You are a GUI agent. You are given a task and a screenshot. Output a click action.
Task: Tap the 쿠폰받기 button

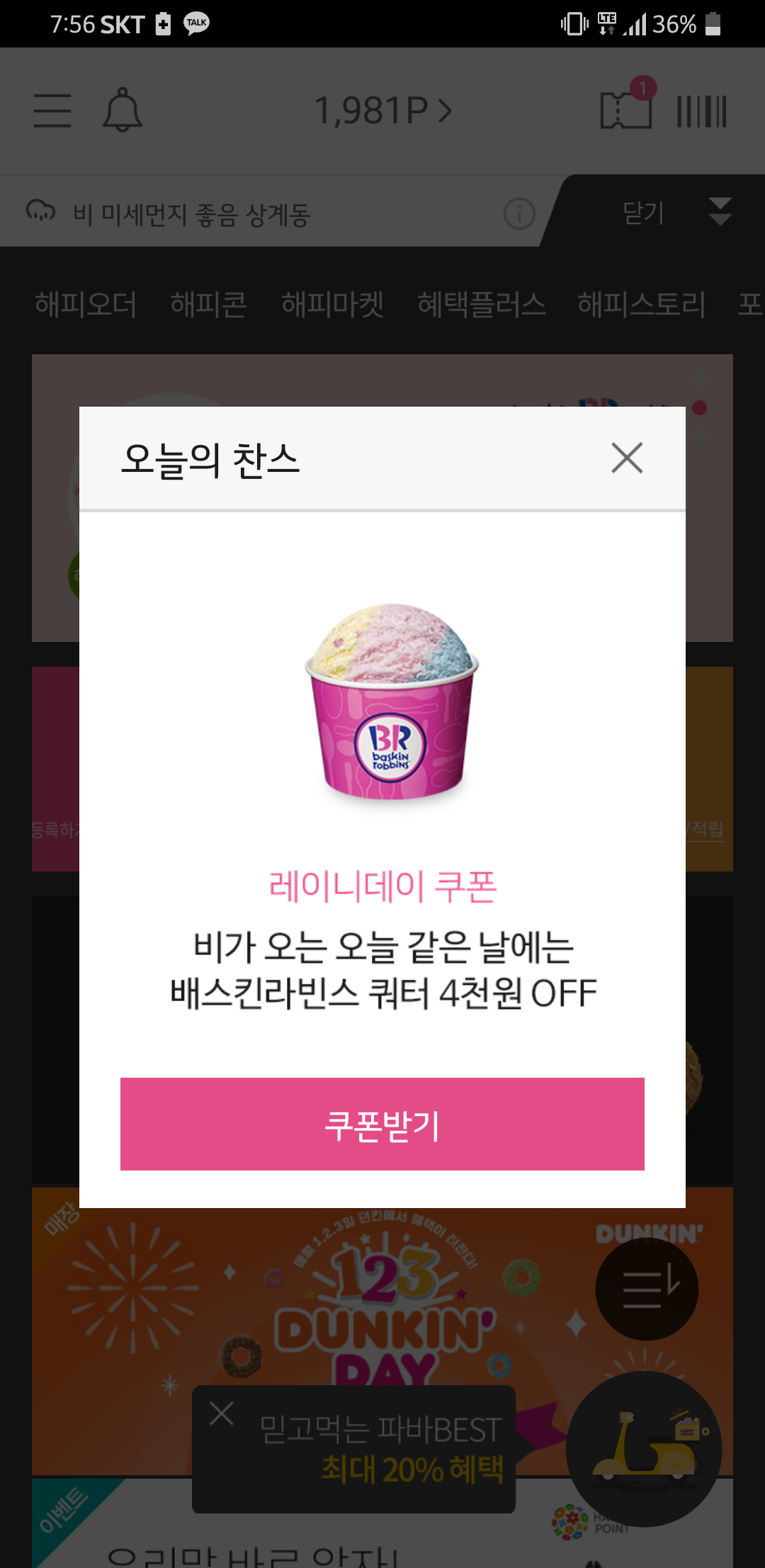[382, 1124]
